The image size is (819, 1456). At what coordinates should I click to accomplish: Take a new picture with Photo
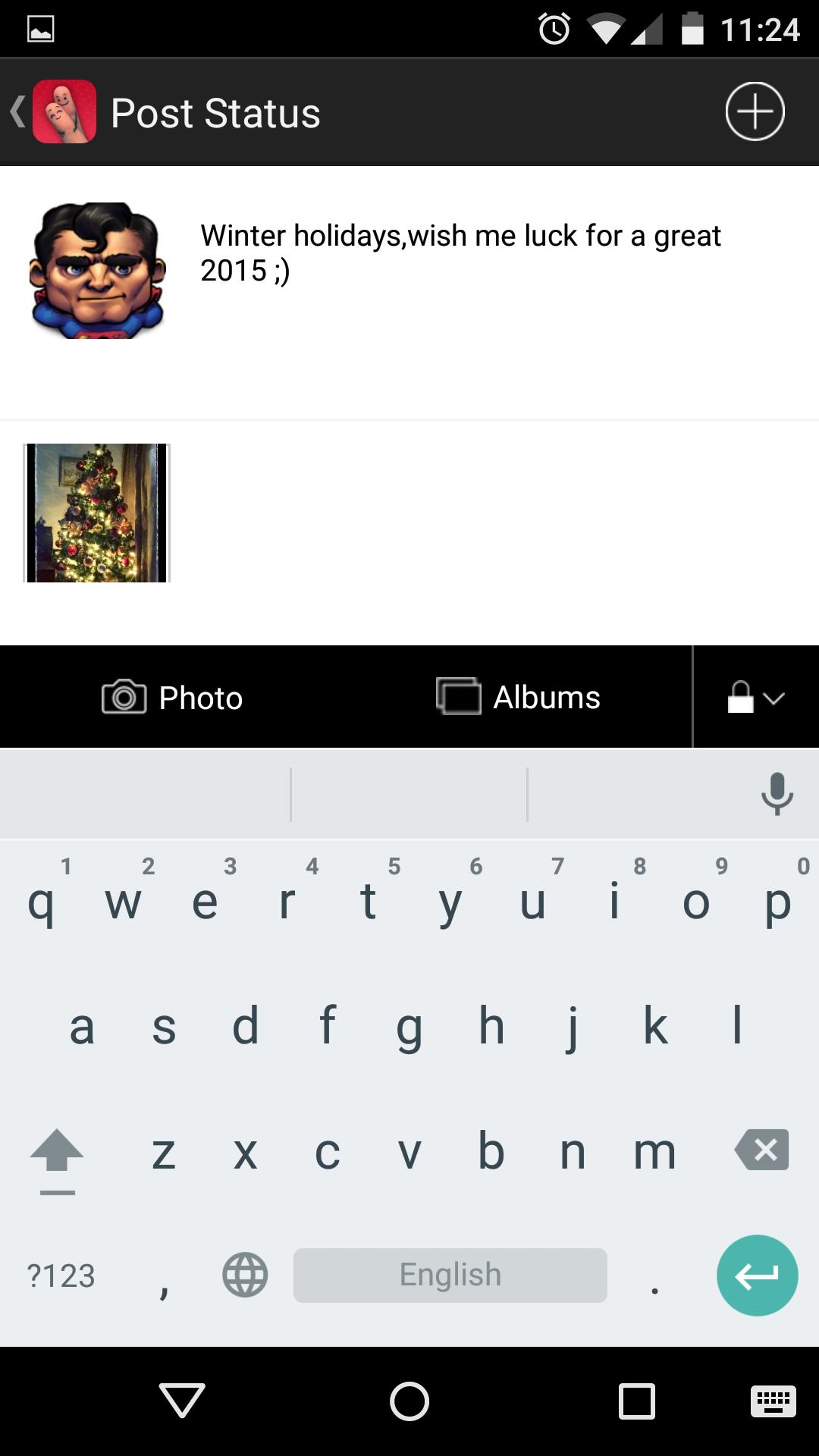click(x=173, y=697)
